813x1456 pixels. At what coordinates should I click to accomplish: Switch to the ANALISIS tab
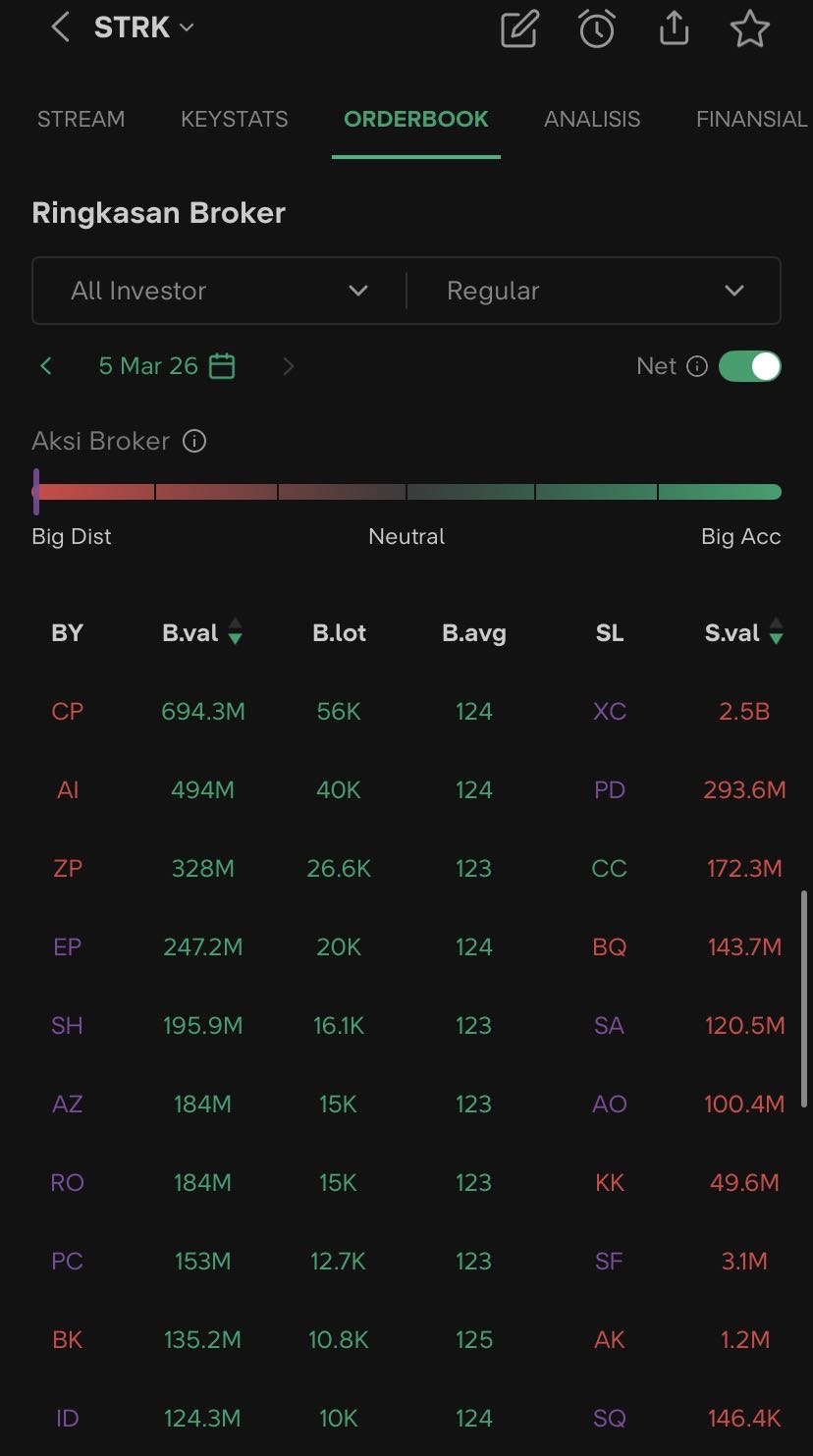pos(592,119)
